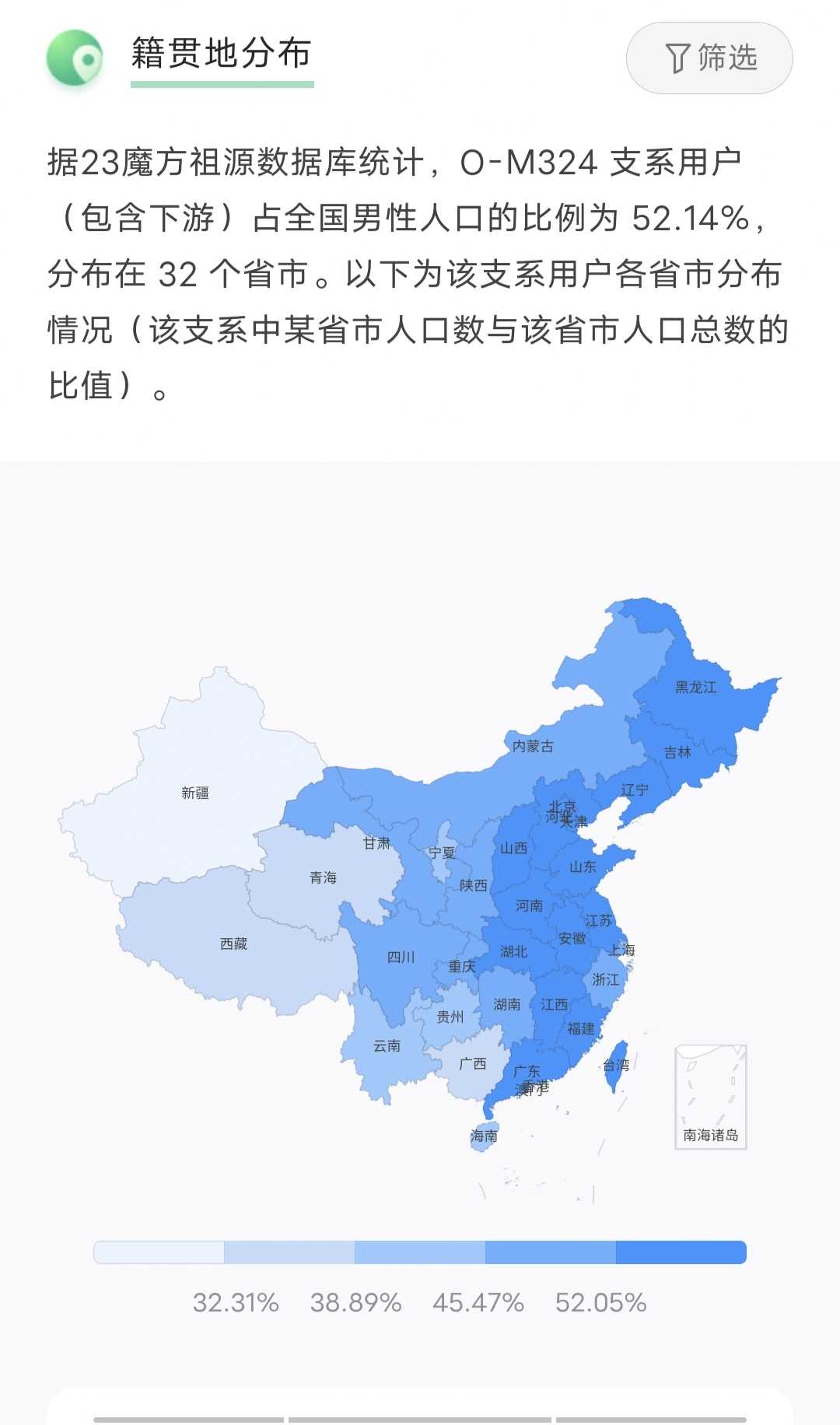
Task: Select 内蒙古 region on the map
Action: (x=533, y=747)
